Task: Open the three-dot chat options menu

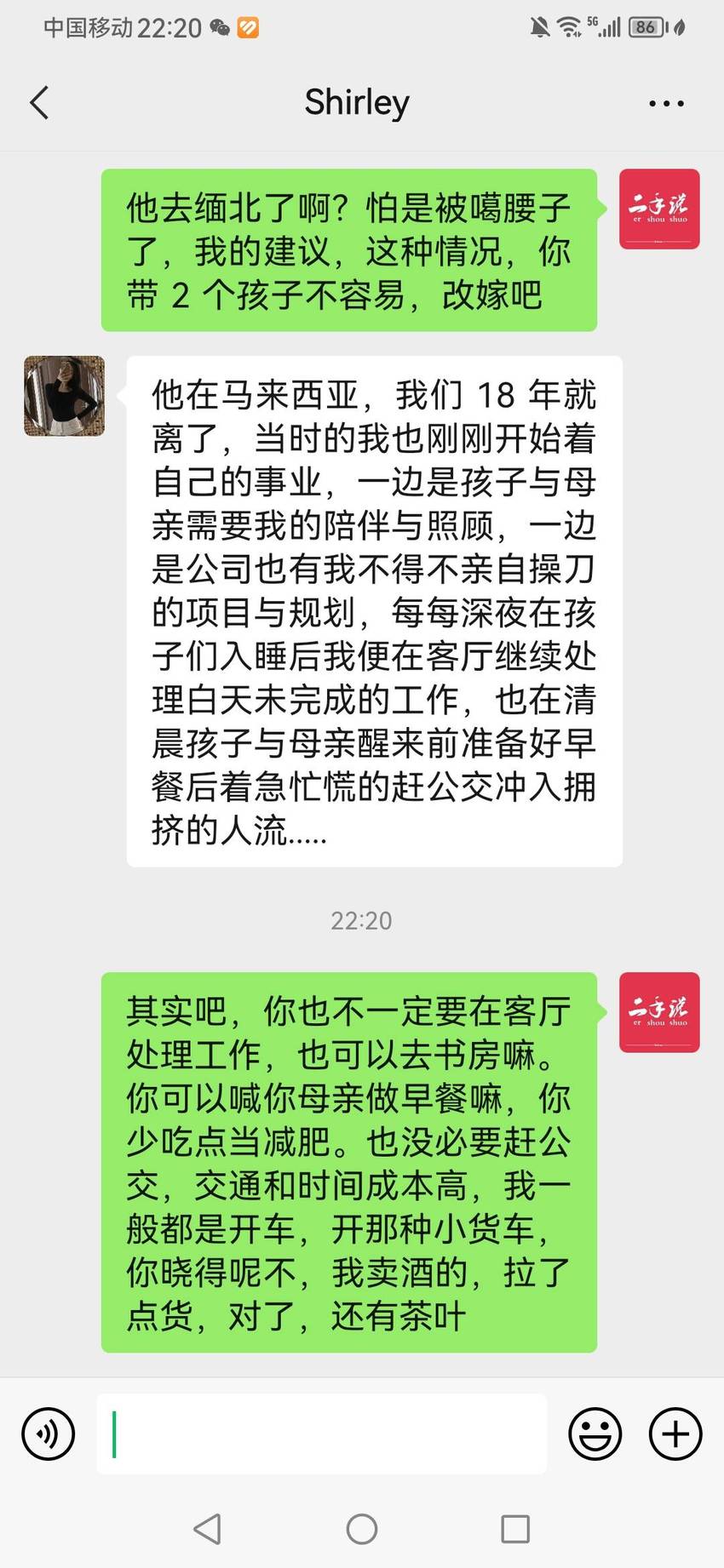Action: tap(666, 104)
